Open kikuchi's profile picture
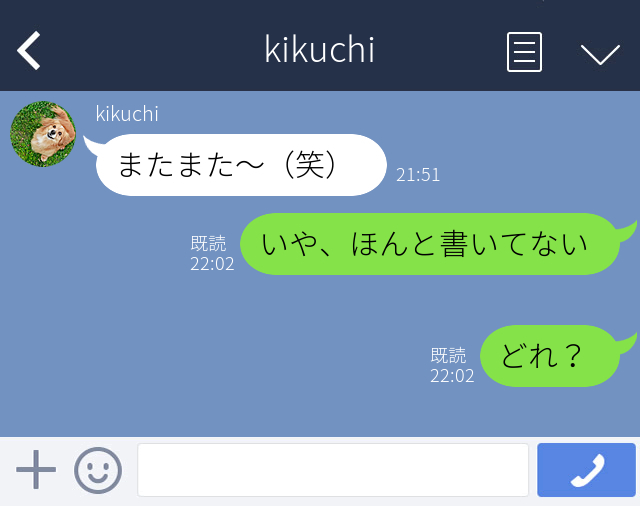Image resolution: width=640 pixels, height=506 pixels. point(43,134)
